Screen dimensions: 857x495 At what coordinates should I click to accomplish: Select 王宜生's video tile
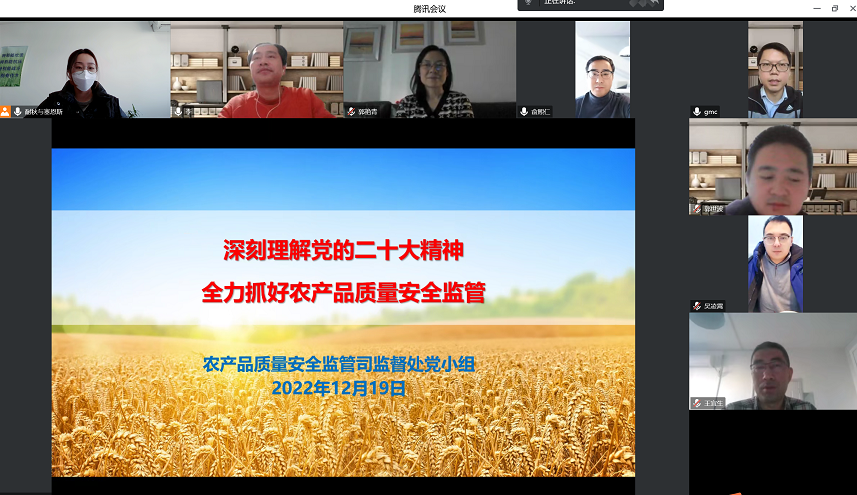click(x=772, y=361)
